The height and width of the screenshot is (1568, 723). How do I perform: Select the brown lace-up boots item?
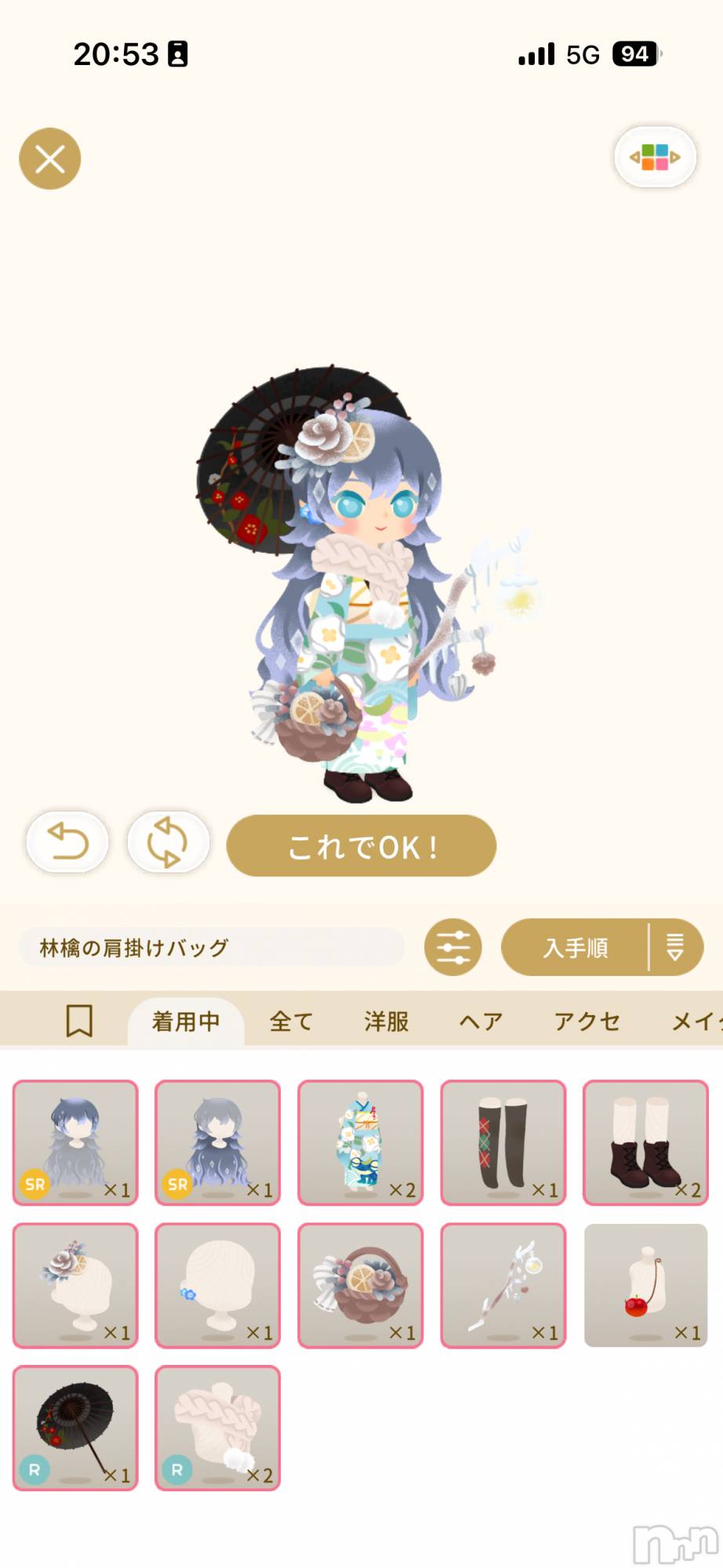coord(645,1142)
